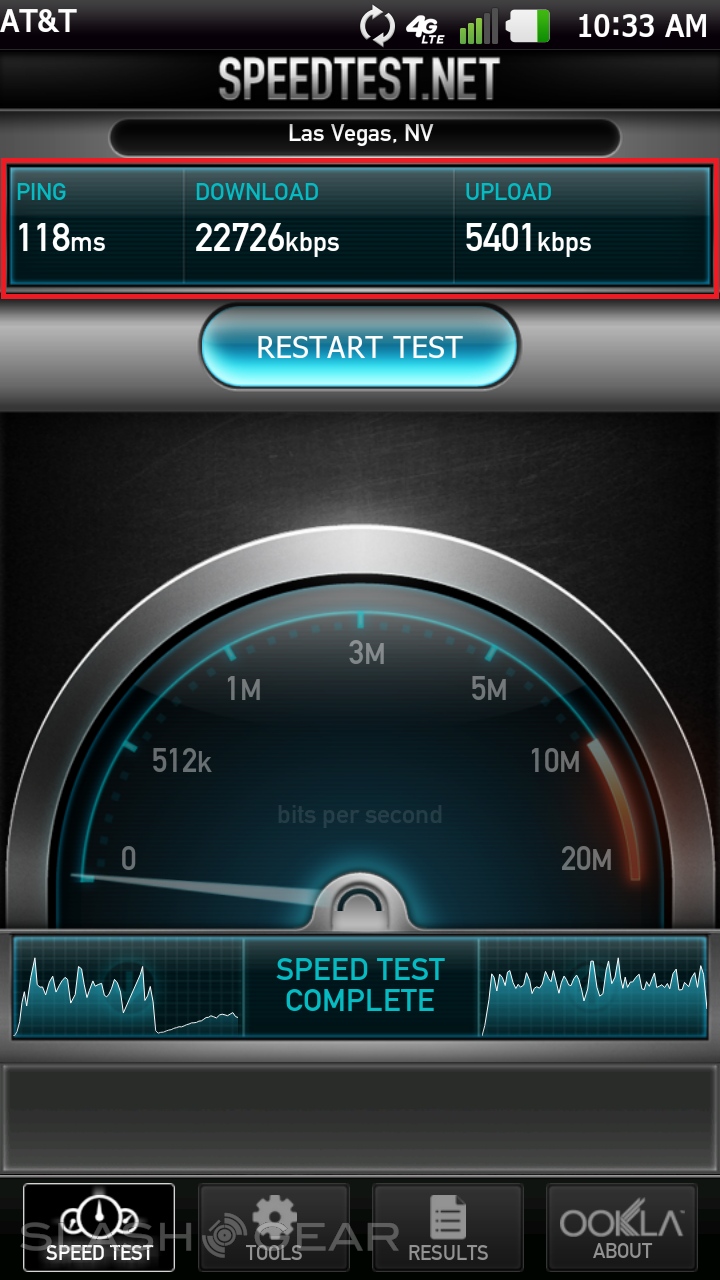Viewport: 720px width, 1280px height.
Task: Open the Tools tab
Action: pos(274,1229)
